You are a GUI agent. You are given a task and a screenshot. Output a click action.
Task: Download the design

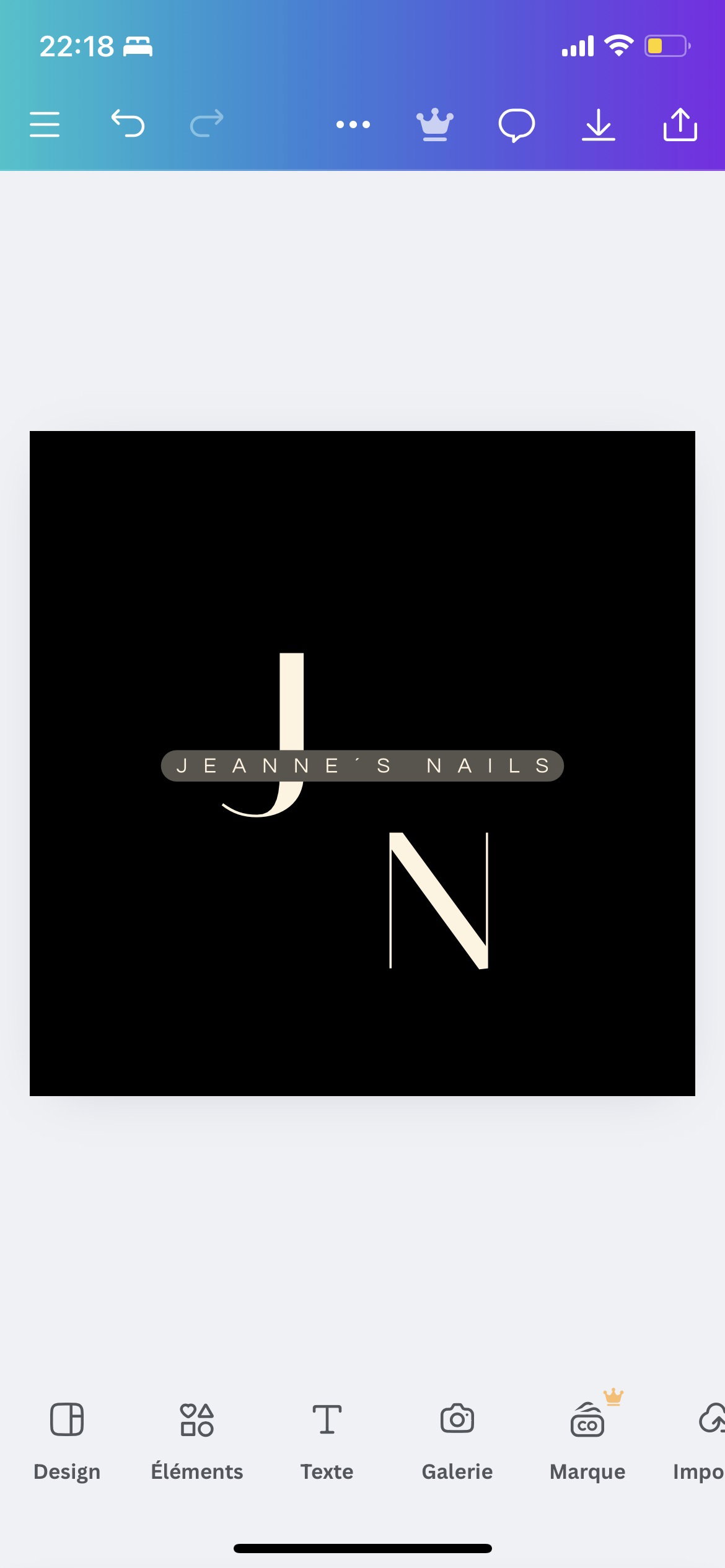click(x=599, y=124)
